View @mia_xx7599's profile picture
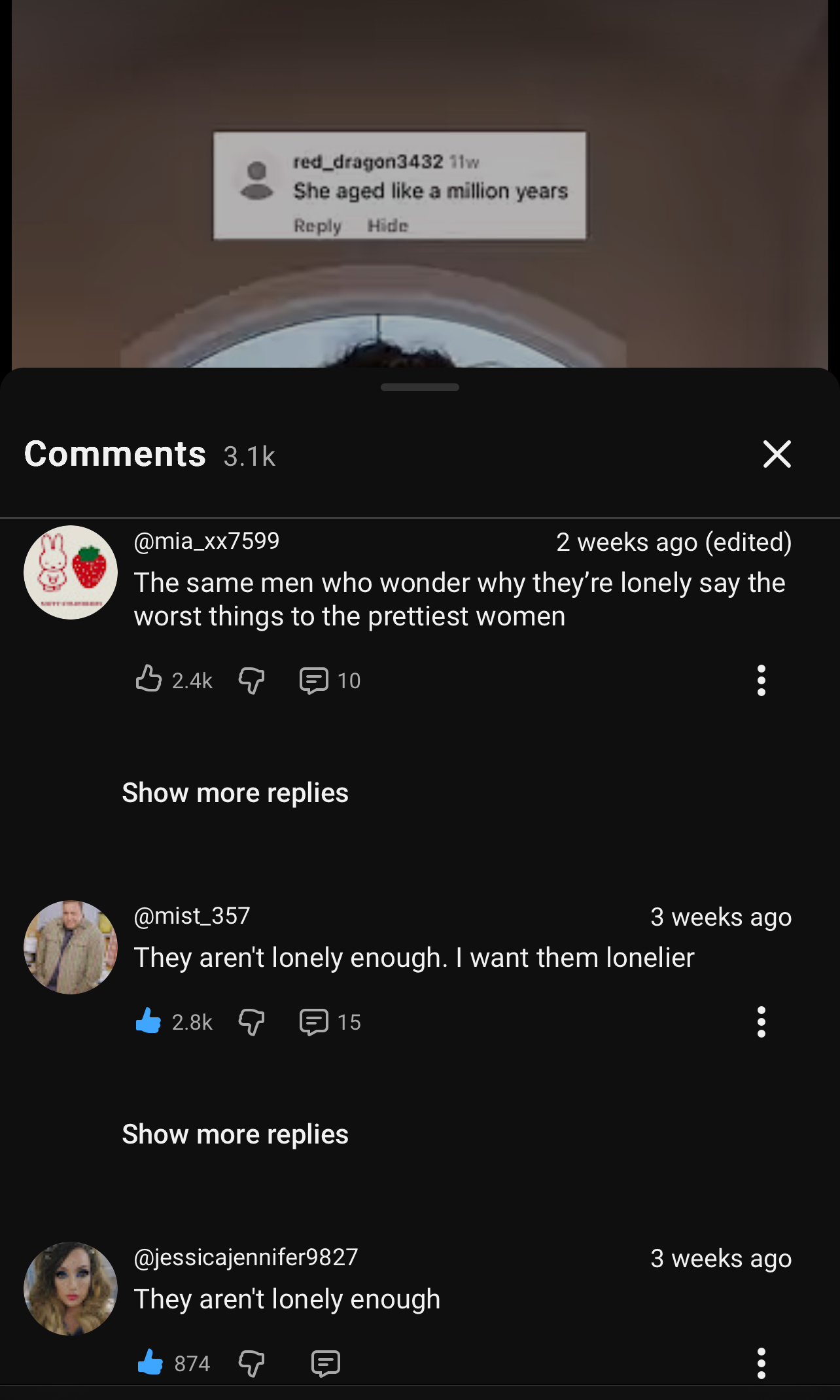Viewport: 840px width, 1400px height. click(71, 572)
